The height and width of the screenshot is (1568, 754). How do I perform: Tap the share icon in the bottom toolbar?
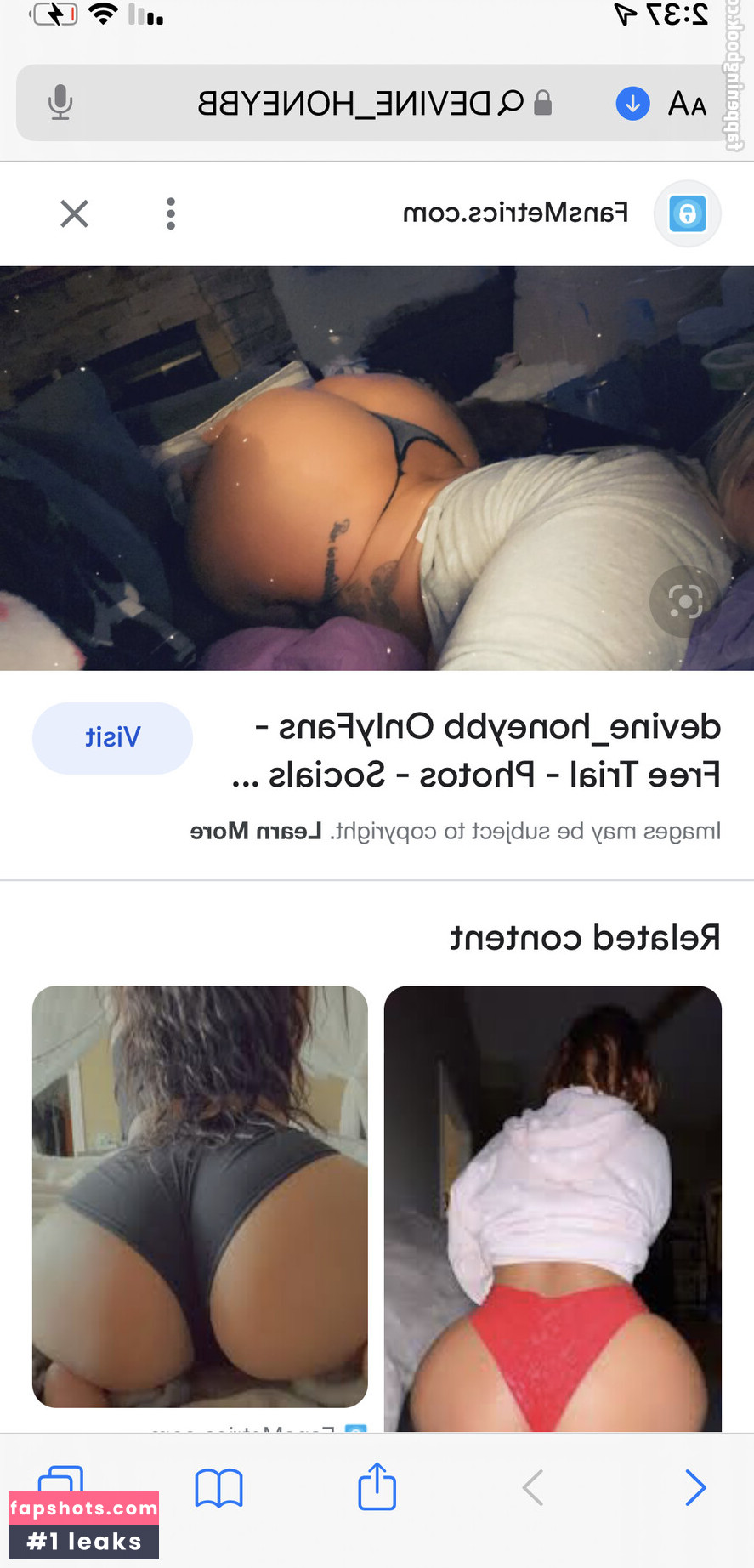377,1487
